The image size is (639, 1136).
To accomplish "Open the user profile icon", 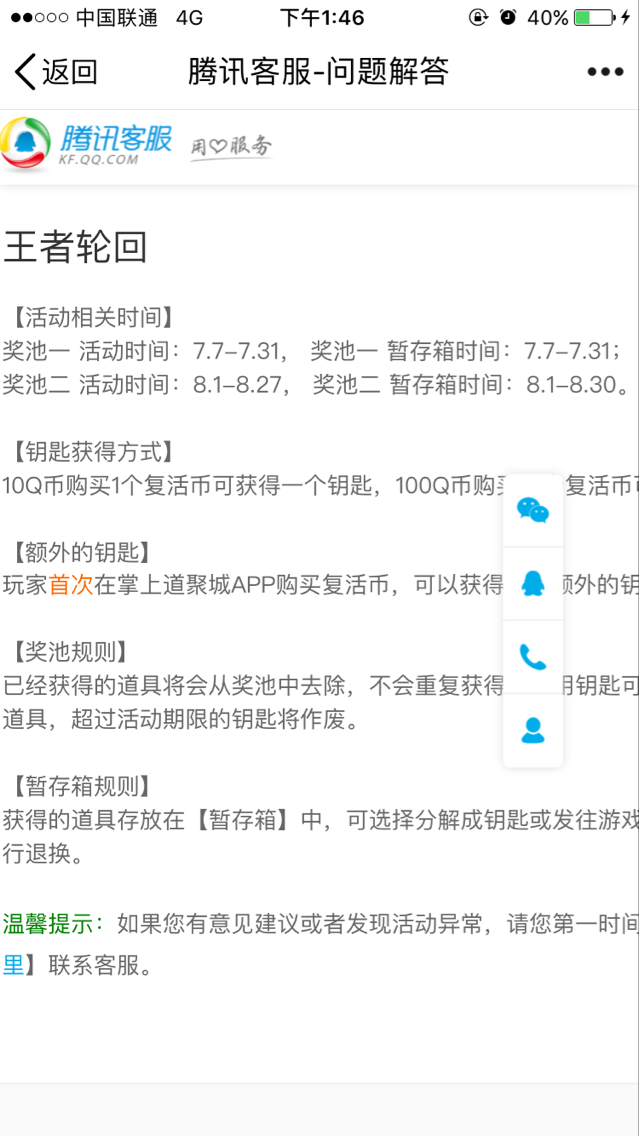I will point(532,730).
